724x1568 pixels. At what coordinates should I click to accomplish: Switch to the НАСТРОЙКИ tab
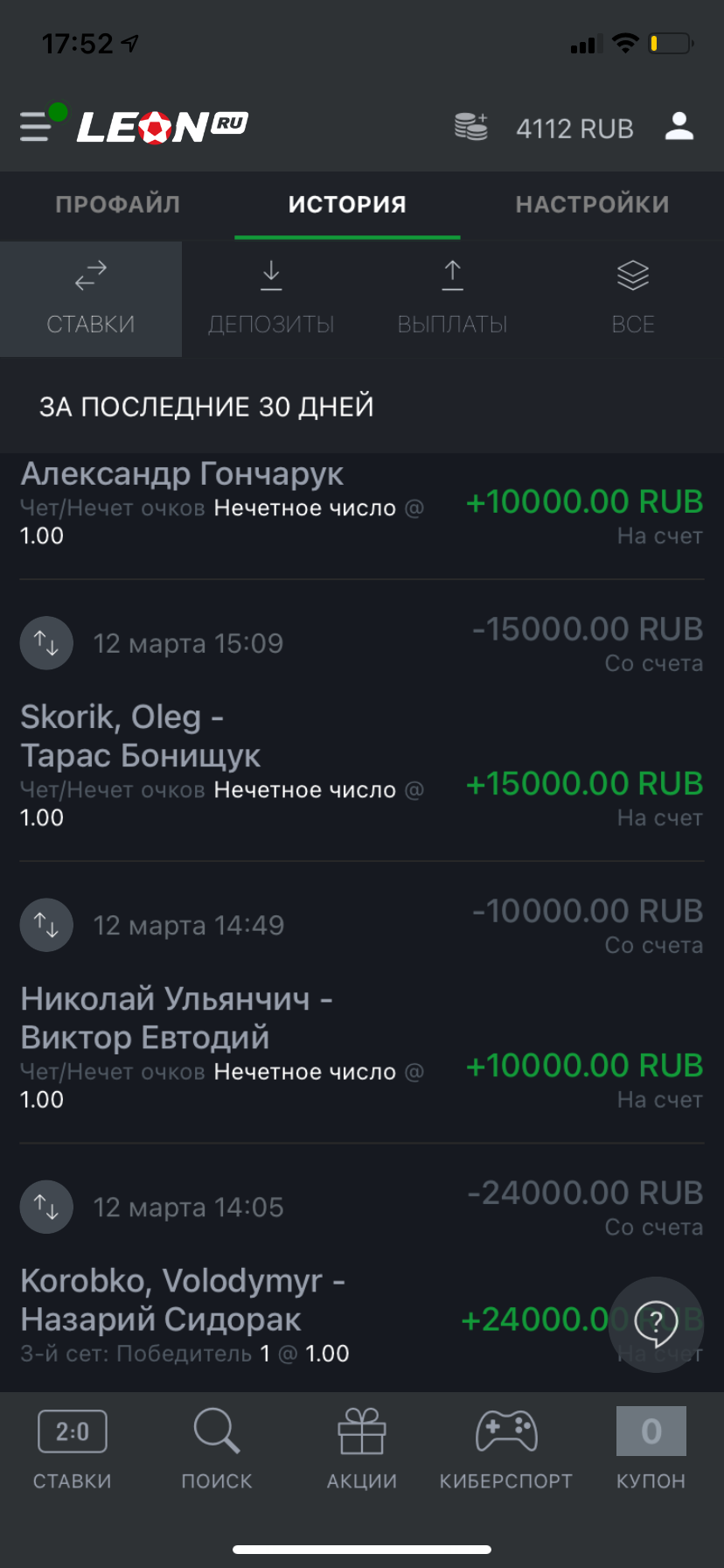coord(592,205)
